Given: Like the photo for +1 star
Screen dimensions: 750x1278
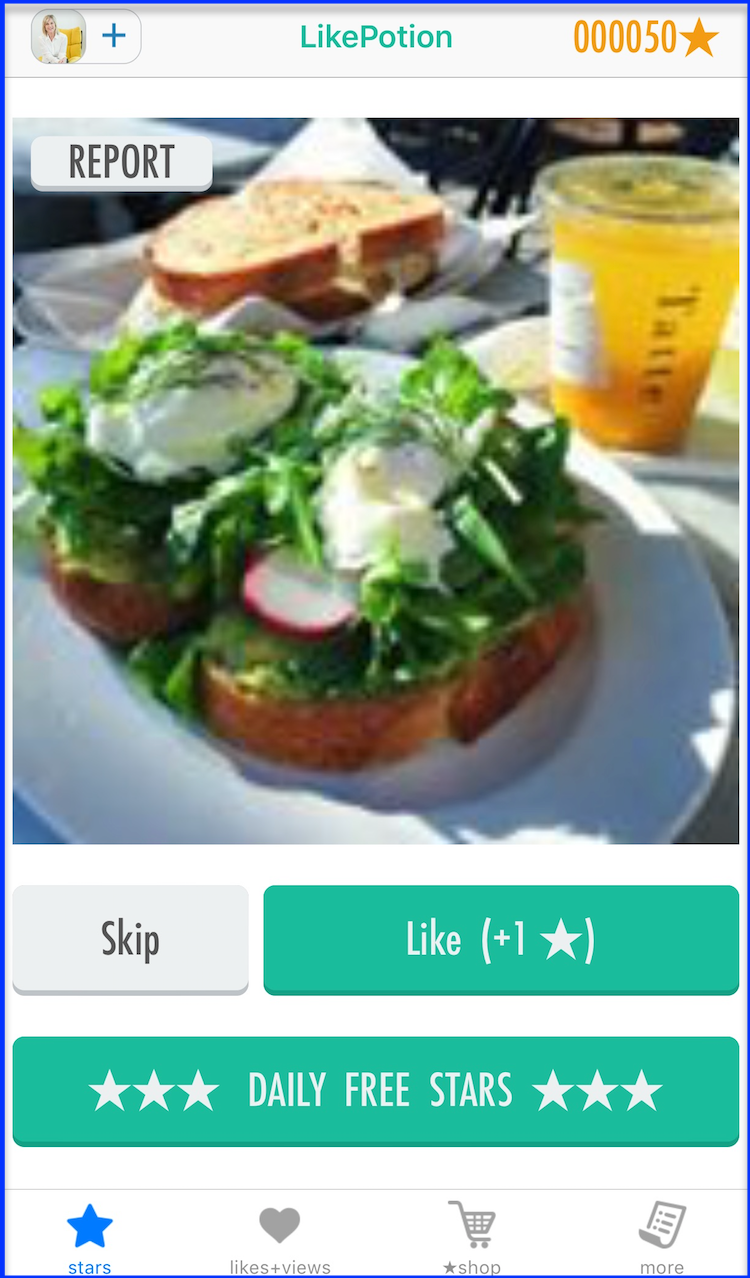Looking at the screenshot, I should pyautogui.click(x=501, y=939).
